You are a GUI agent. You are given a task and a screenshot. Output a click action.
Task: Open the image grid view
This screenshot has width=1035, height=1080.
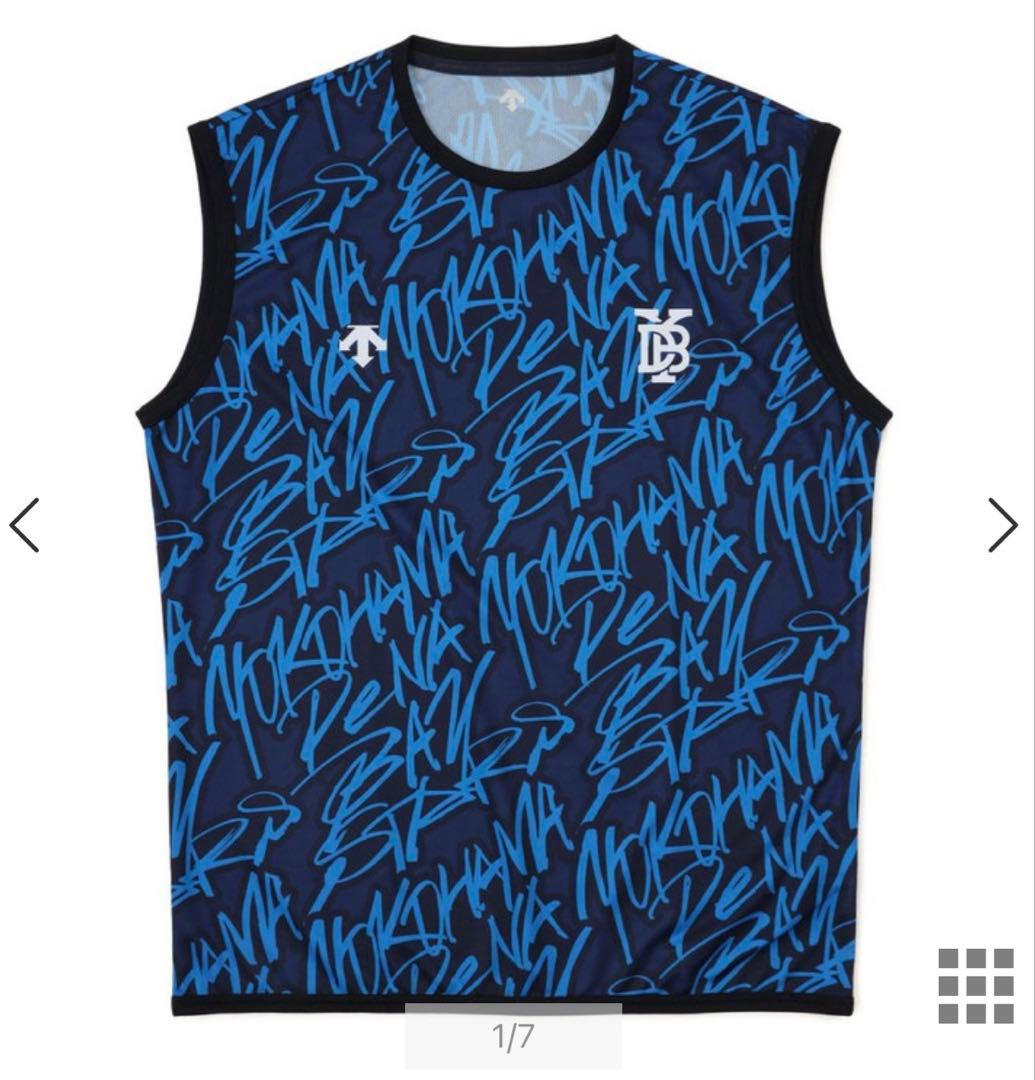tap(975, 986)
